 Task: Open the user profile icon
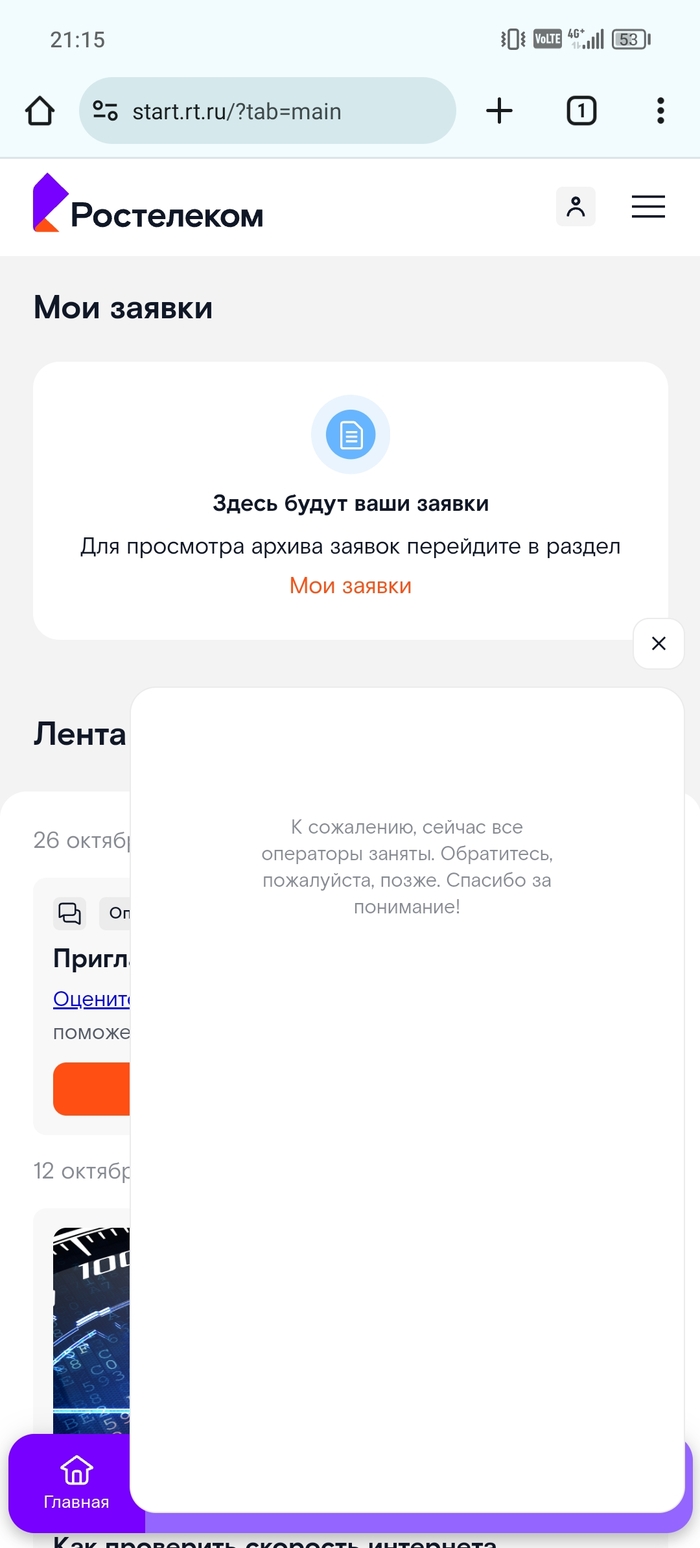tap(575, 207)
